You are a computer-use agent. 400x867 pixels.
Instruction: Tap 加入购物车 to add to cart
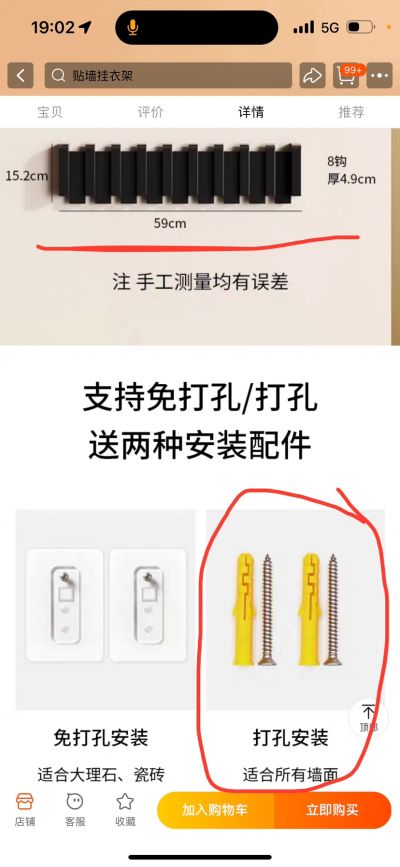215,810
